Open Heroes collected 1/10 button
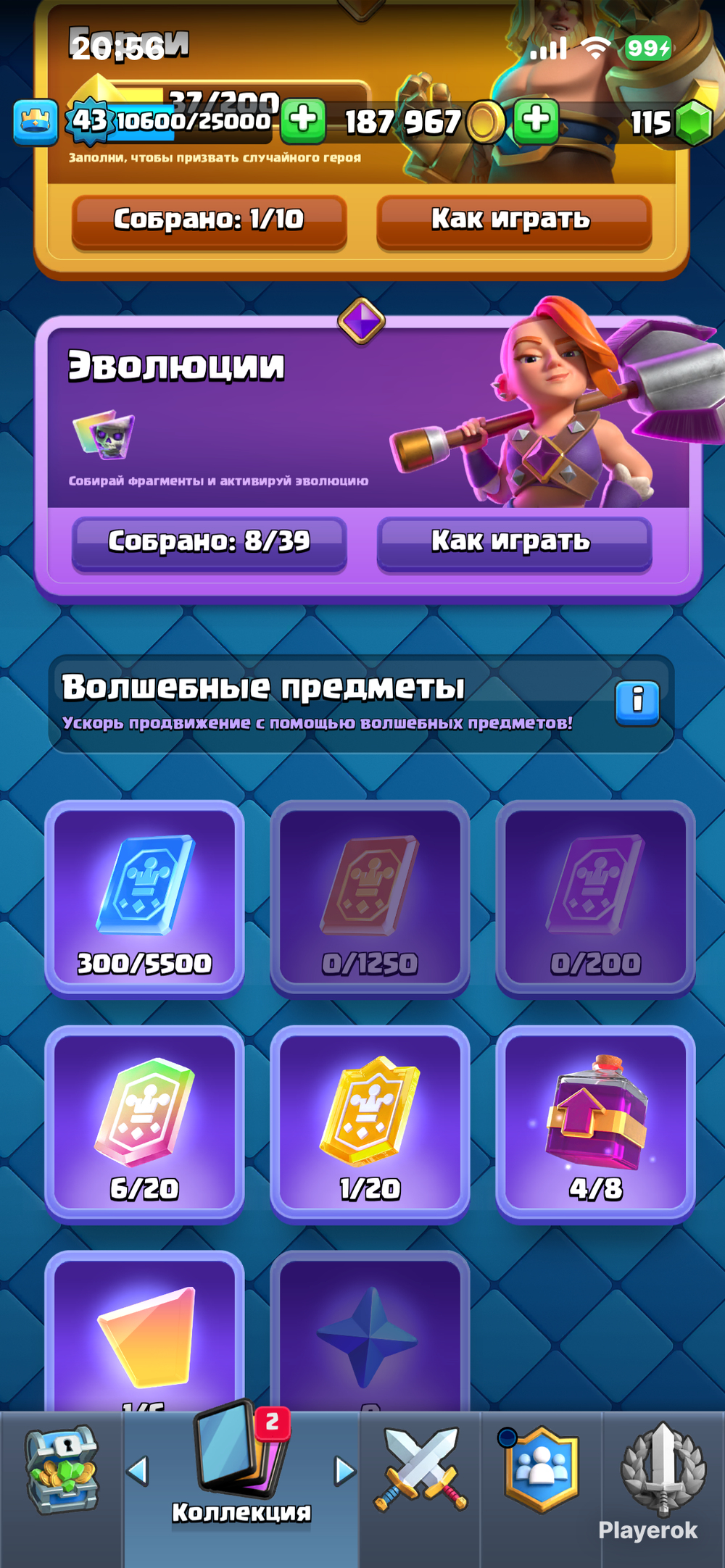Viewport: 725px width, 1568px height. pos(209,220)
